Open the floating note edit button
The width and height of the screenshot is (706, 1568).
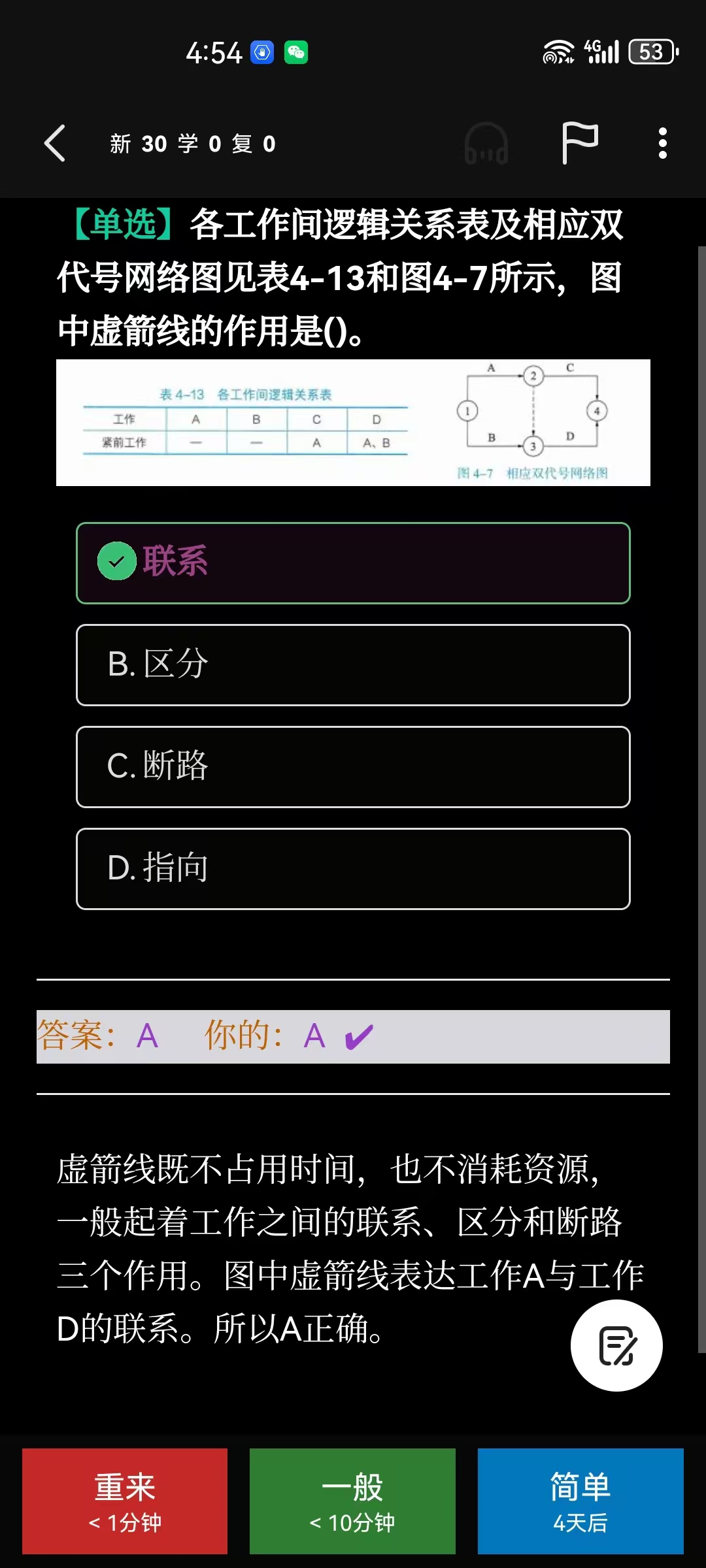[616, 1346]
